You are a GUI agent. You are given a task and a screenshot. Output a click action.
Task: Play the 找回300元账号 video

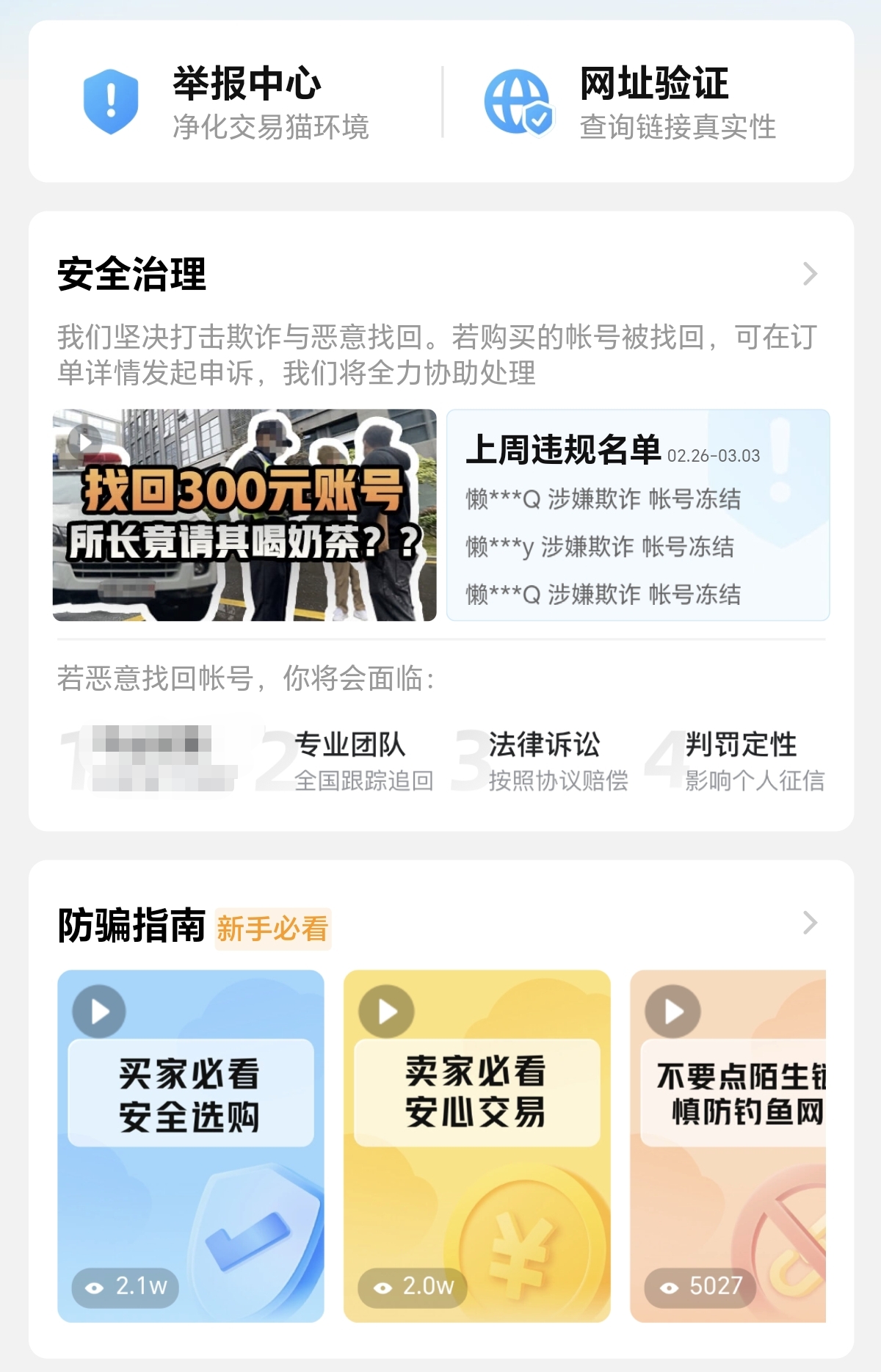click(x=244, y=515)
